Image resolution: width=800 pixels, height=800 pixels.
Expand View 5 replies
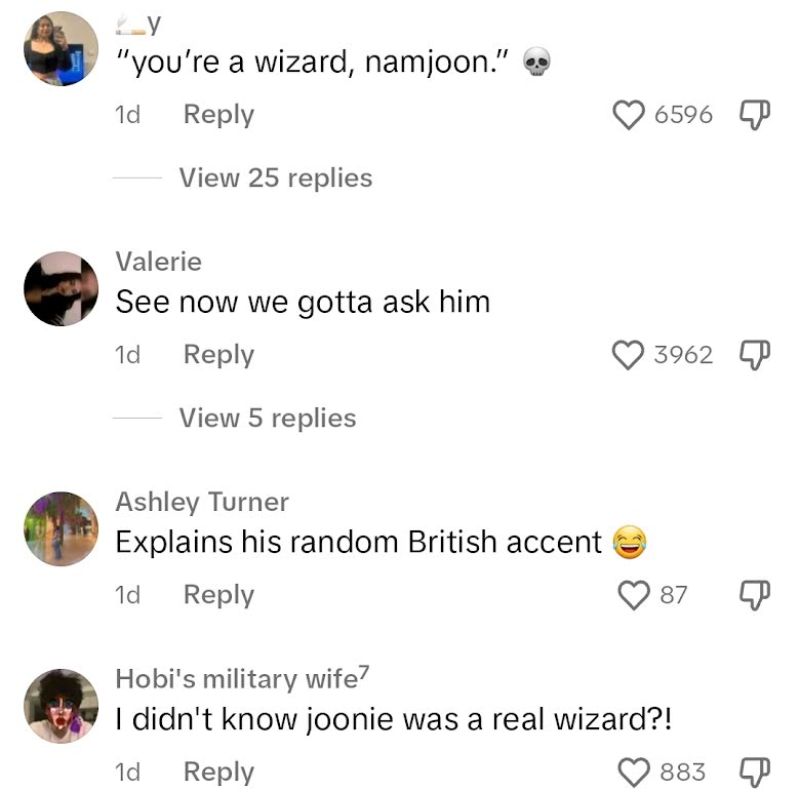267,418
